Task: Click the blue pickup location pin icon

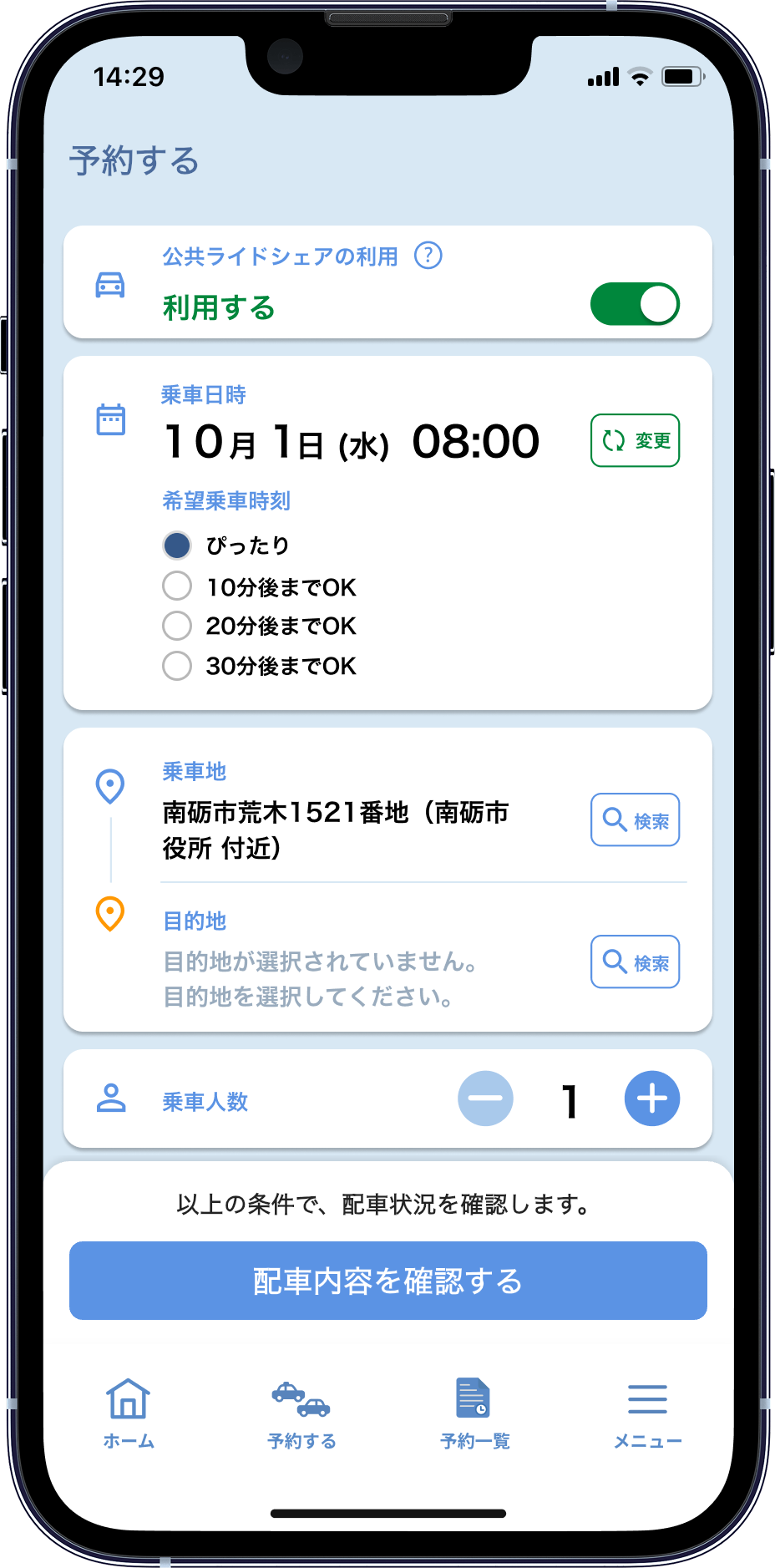Action: [x=109, y=786]
